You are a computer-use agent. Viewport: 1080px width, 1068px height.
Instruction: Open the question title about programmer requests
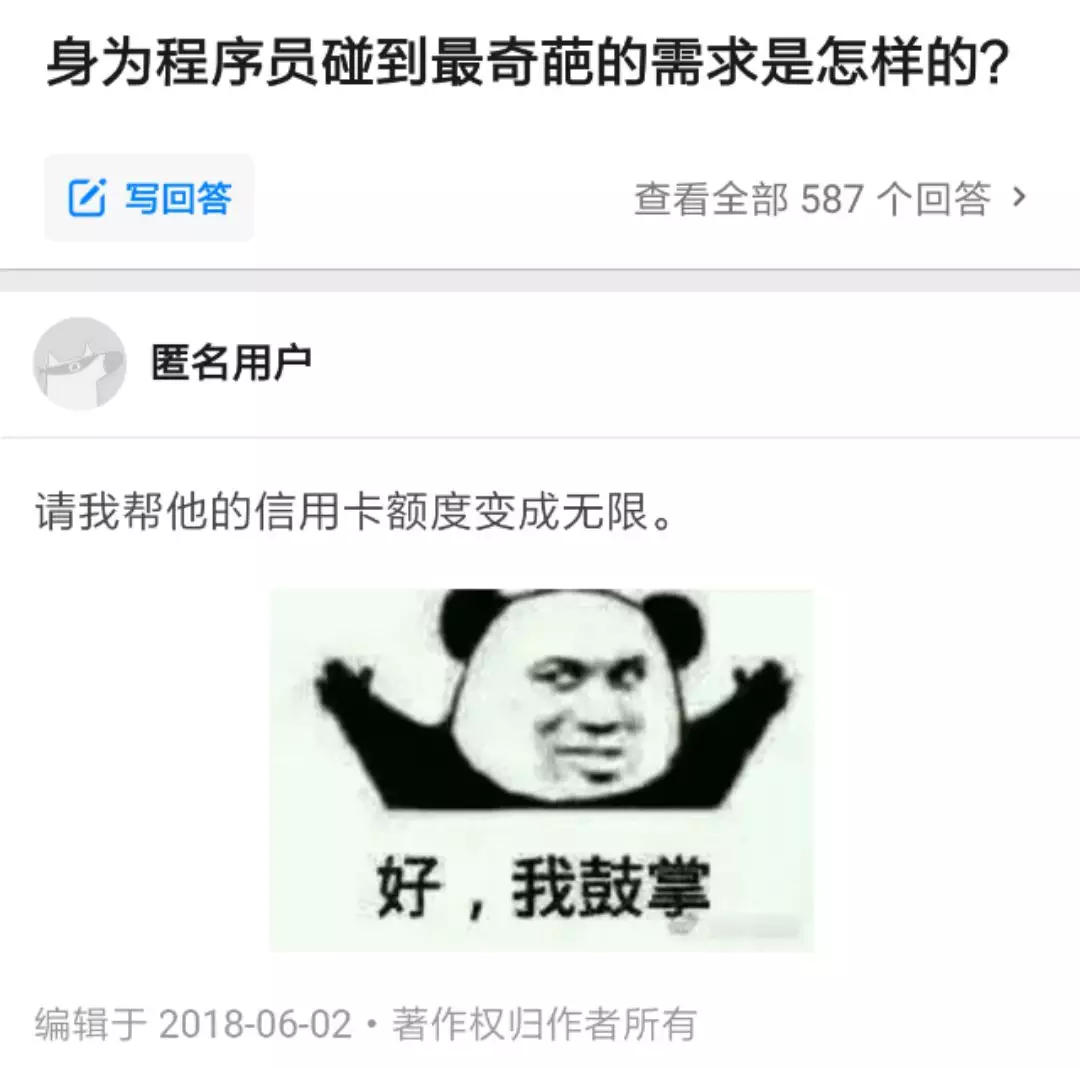[x=527, y=65]
